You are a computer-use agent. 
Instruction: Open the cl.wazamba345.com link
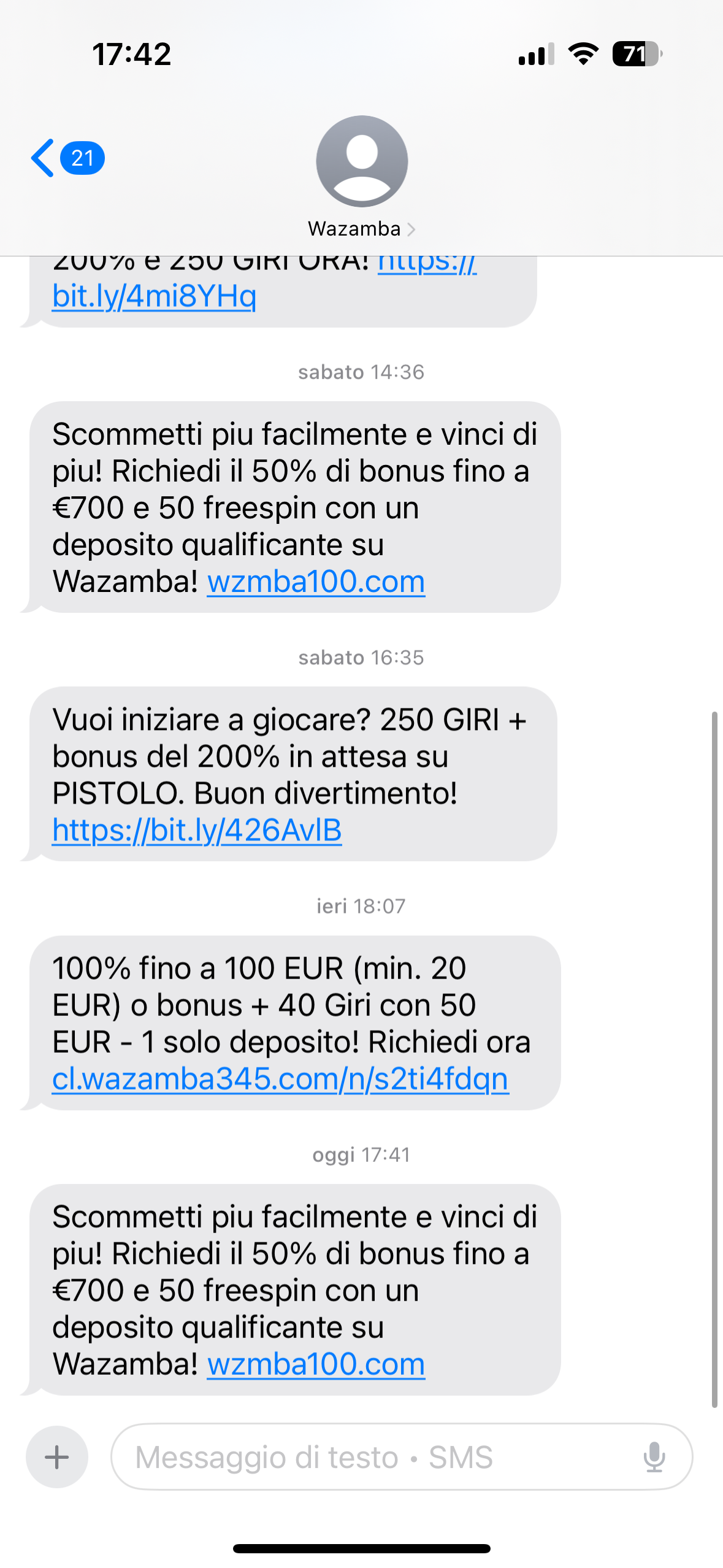[280, 1079]
